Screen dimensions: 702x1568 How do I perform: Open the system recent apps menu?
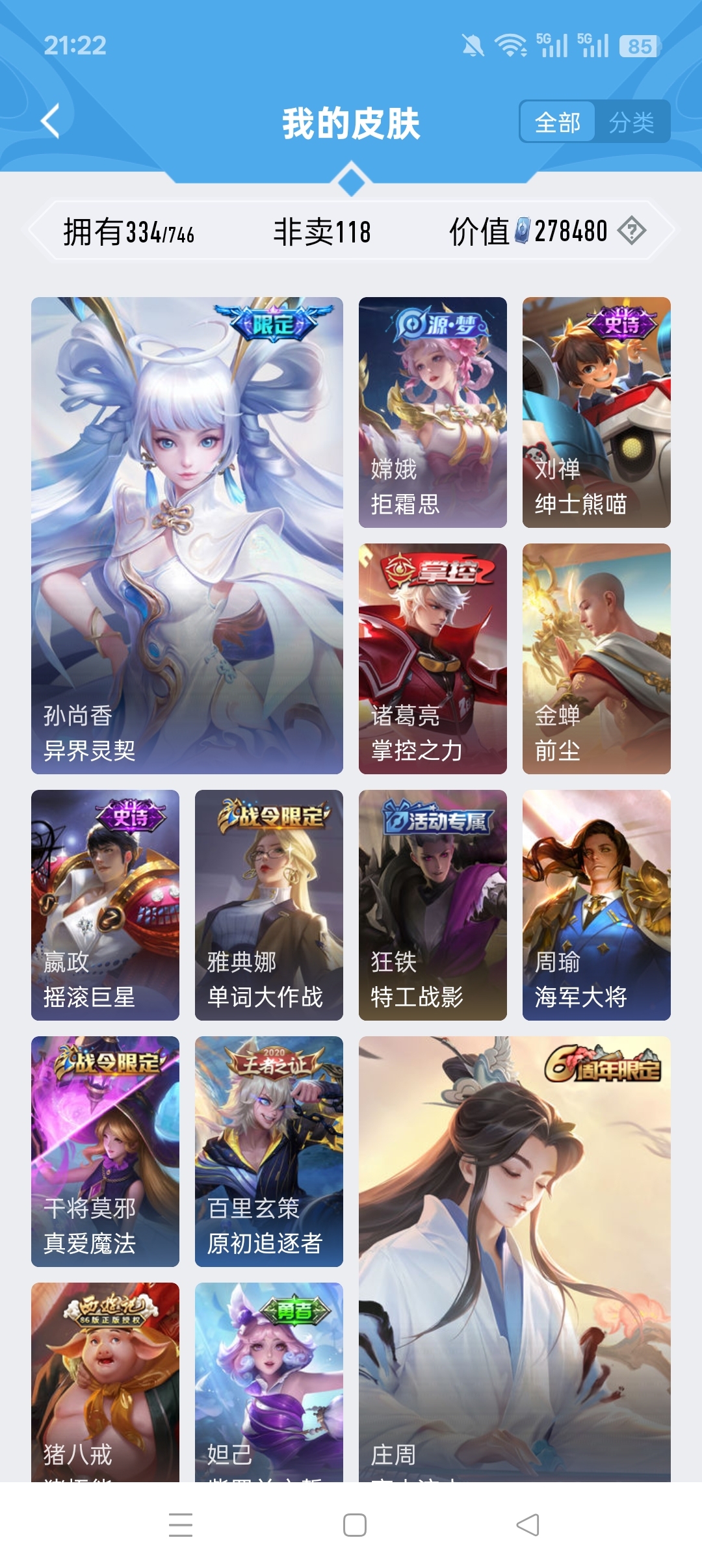point(180,1524)
